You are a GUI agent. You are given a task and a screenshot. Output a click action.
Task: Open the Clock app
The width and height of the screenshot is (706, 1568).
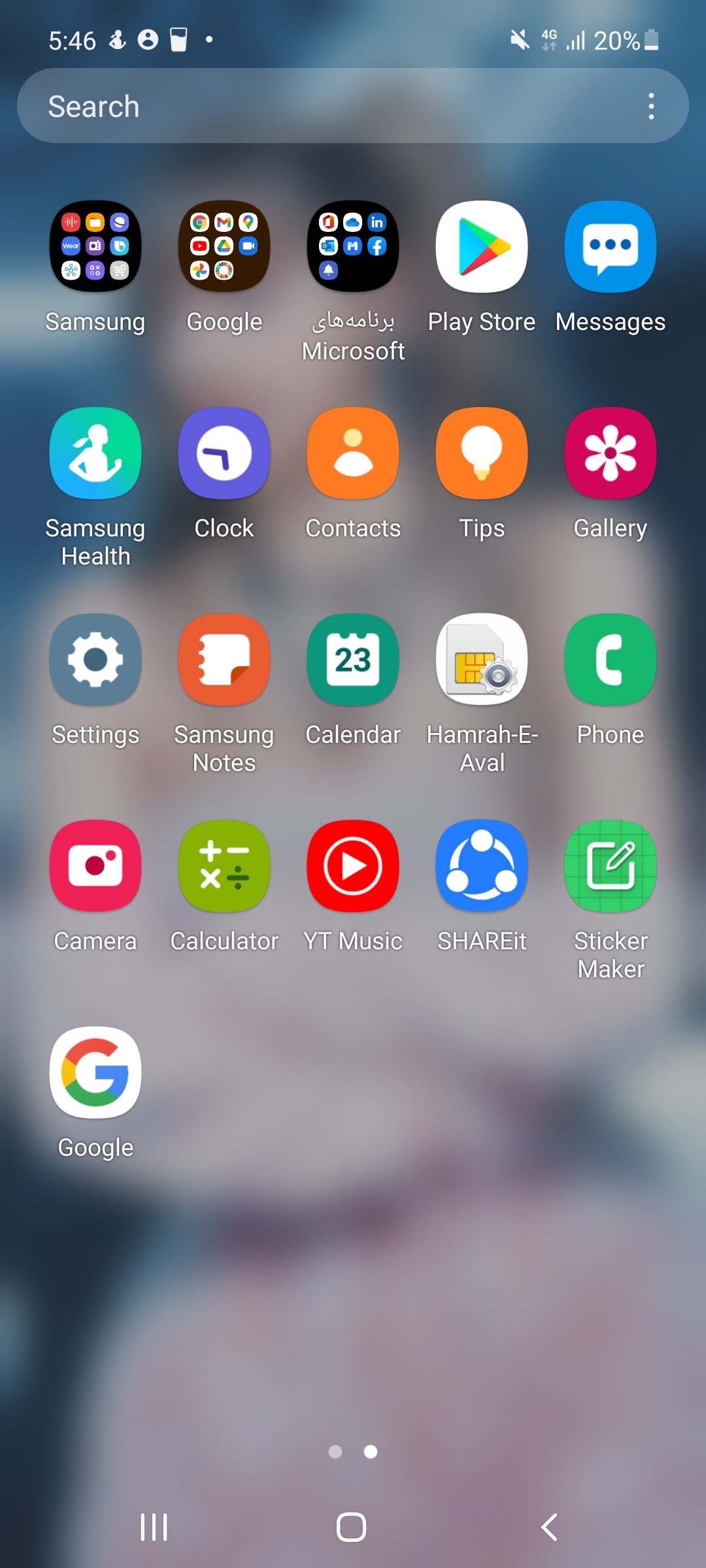pyautogui.click(x=224, y=453)
